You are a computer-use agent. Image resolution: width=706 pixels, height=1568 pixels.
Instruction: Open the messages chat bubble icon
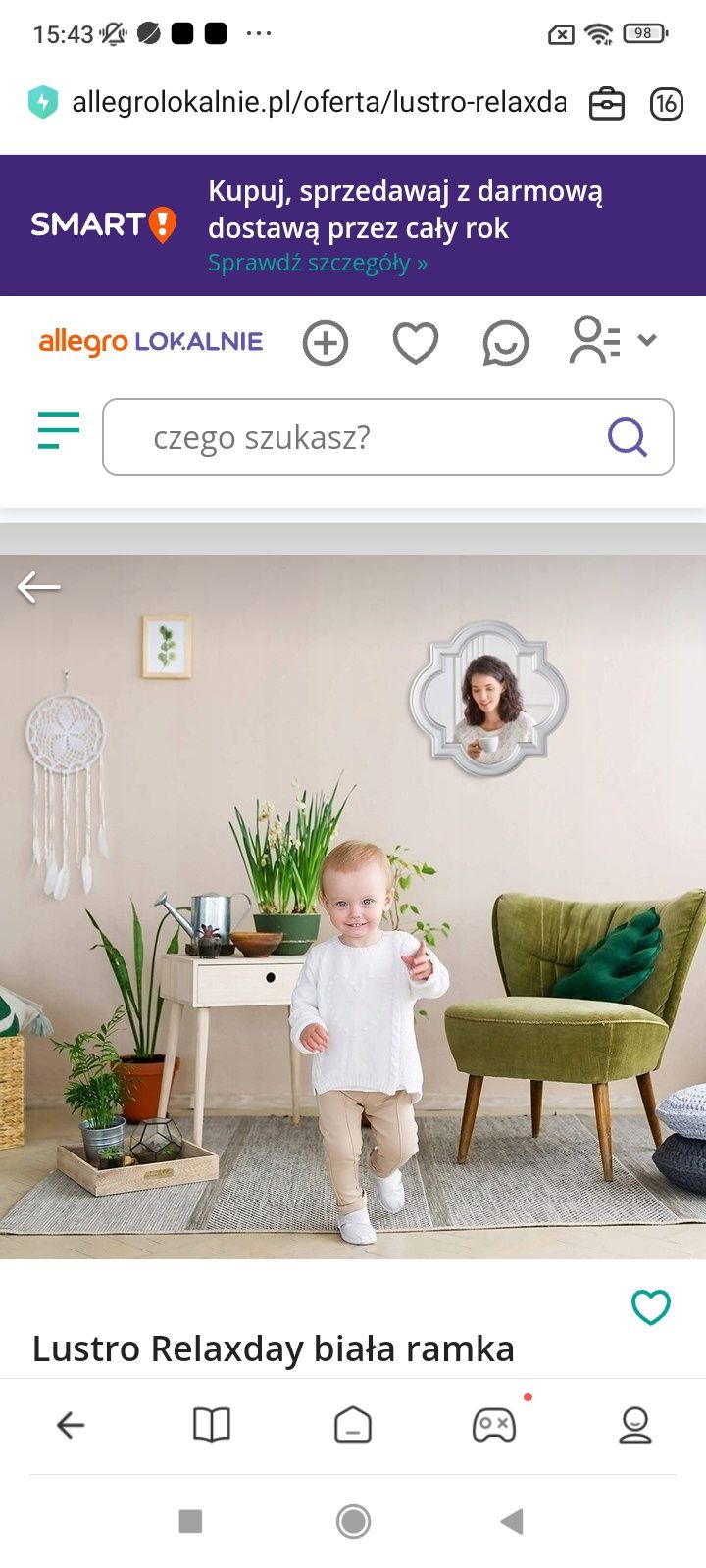click(x=506, y=343)
